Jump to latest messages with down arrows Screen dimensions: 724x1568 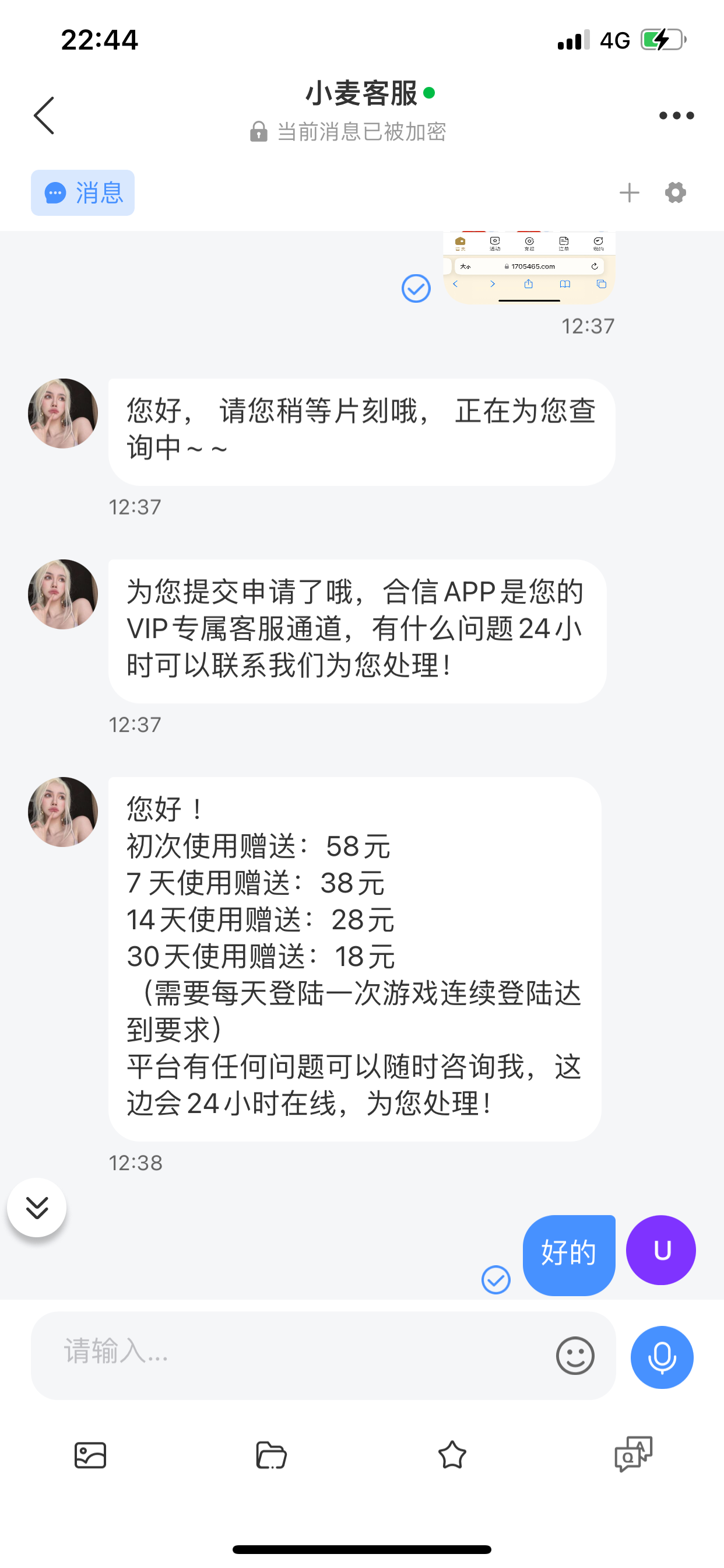[37, 1207]
